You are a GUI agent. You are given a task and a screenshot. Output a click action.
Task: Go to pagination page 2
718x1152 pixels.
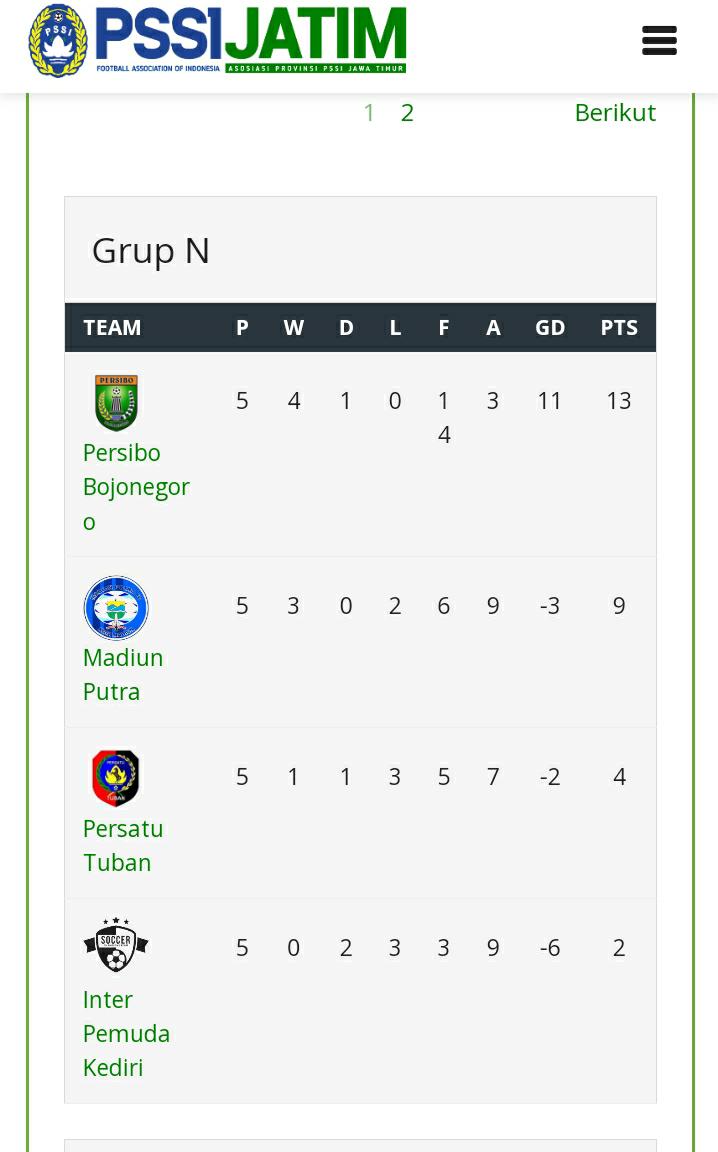(407, 112)
